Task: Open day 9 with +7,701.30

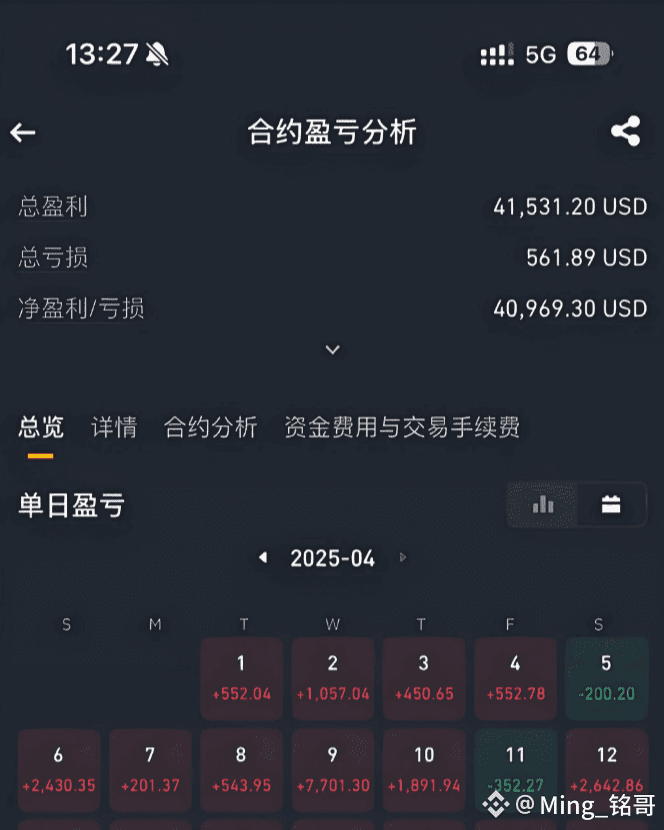Action: click(x=333, y=769)
